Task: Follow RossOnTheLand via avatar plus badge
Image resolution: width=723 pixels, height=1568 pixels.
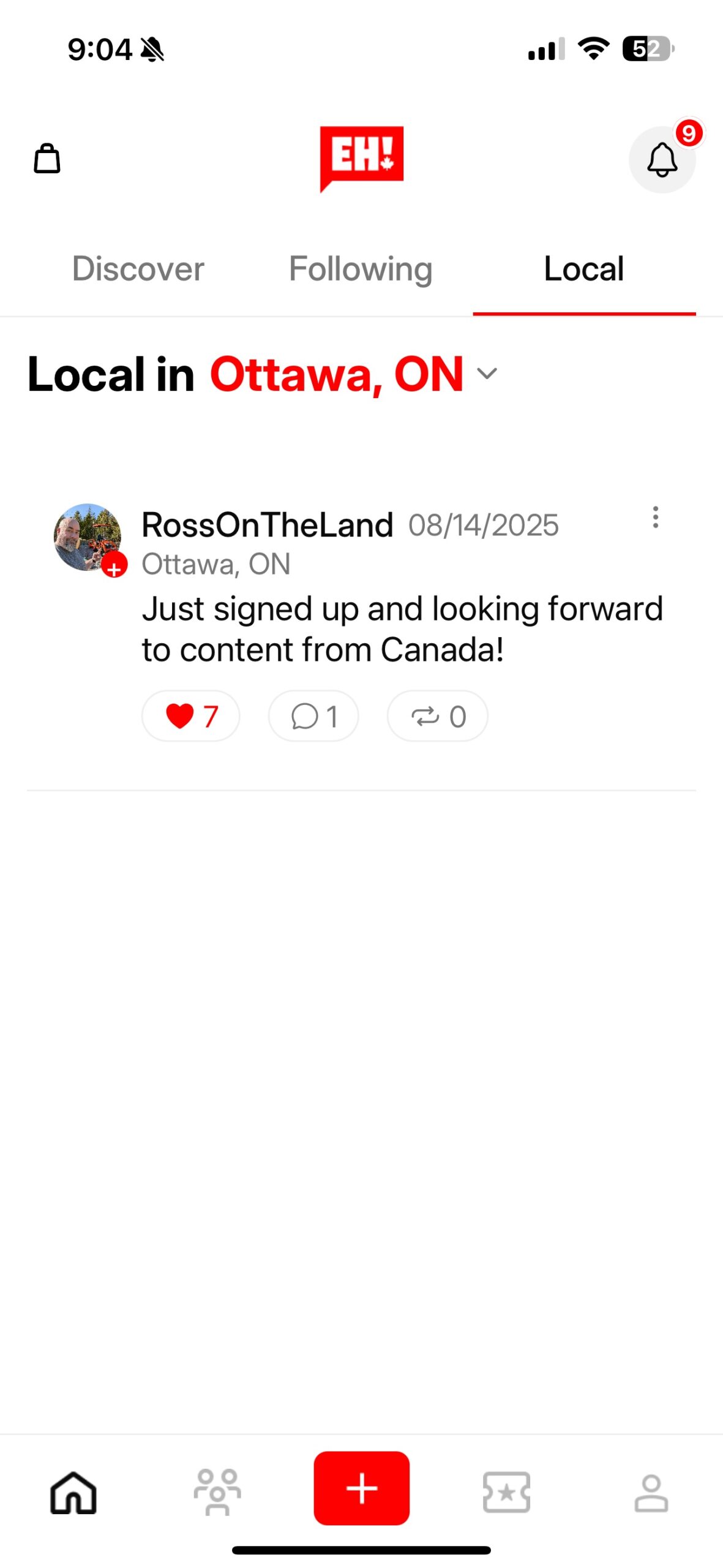Action: tap(114, 566)
